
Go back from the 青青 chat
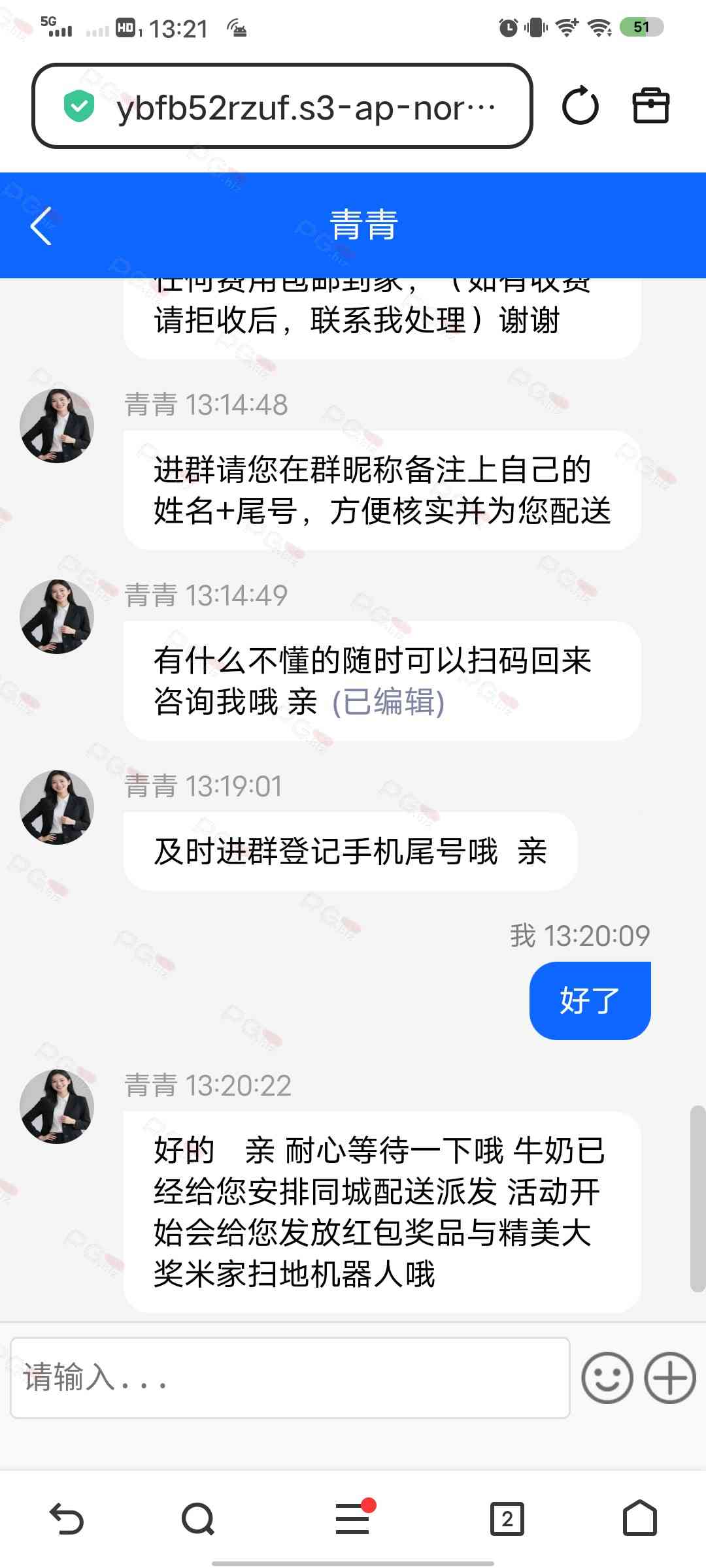pos(41,226)
